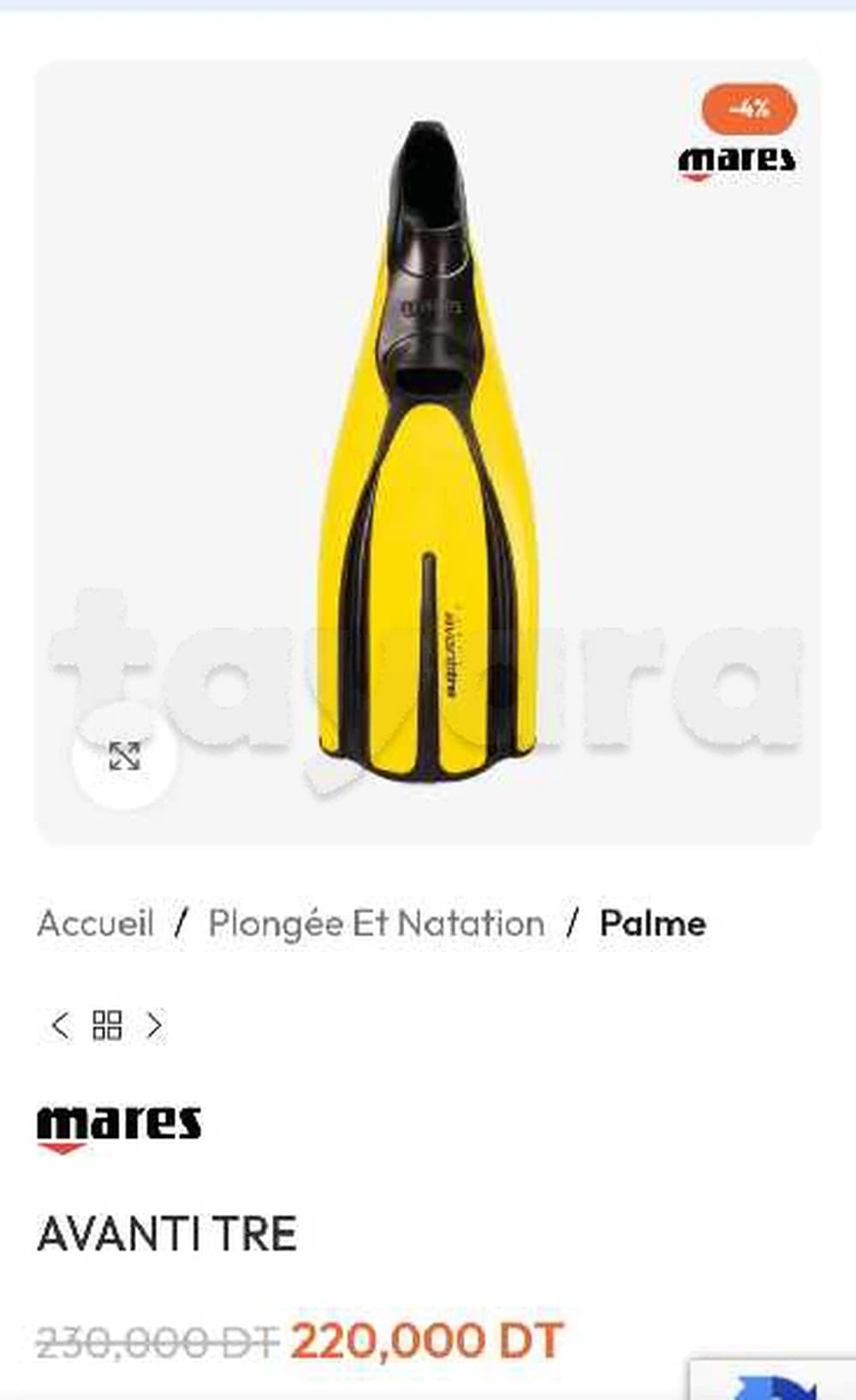
Task: Open the Accueil breadcrumb link
Action: tap(95, 923)
